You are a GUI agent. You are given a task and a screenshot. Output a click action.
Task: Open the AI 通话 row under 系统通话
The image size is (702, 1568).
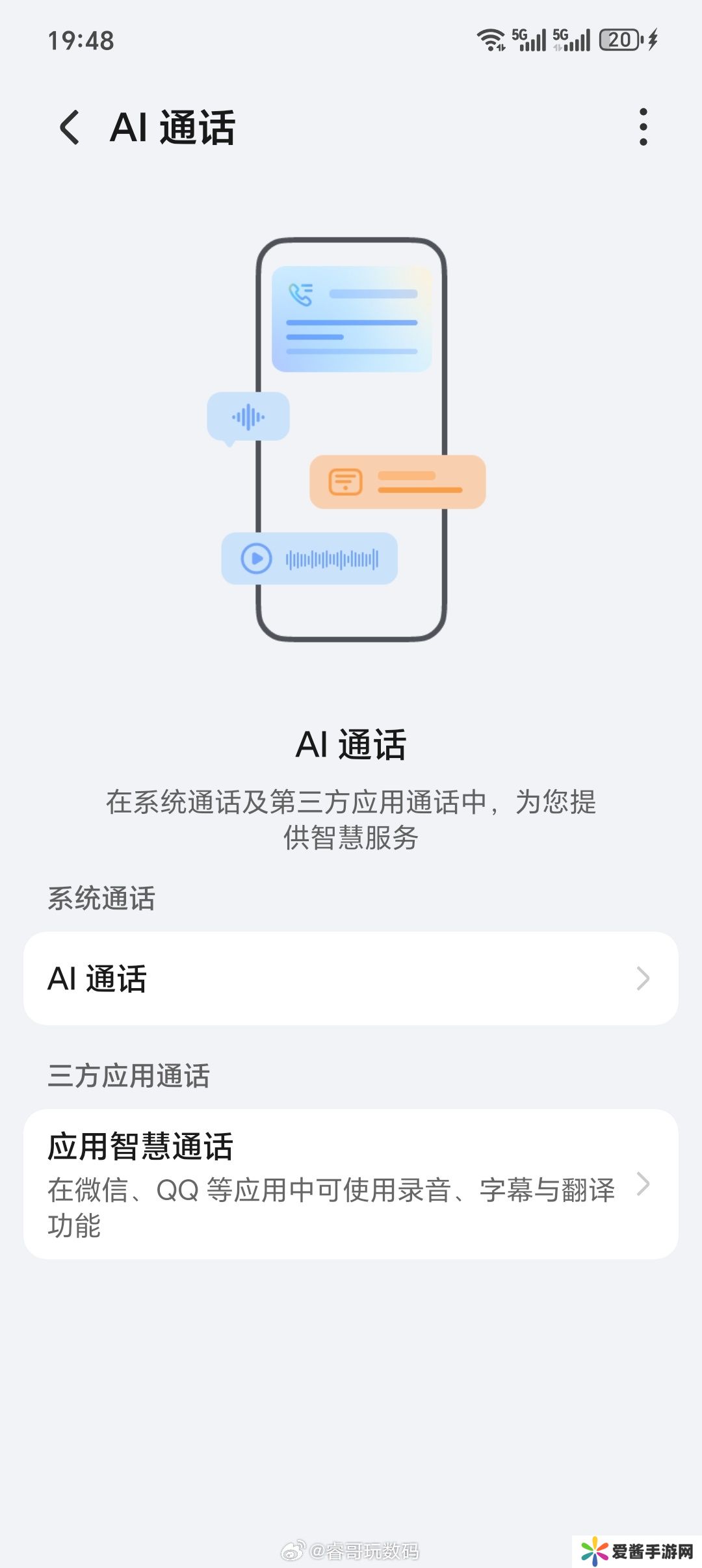click(351, 978)
